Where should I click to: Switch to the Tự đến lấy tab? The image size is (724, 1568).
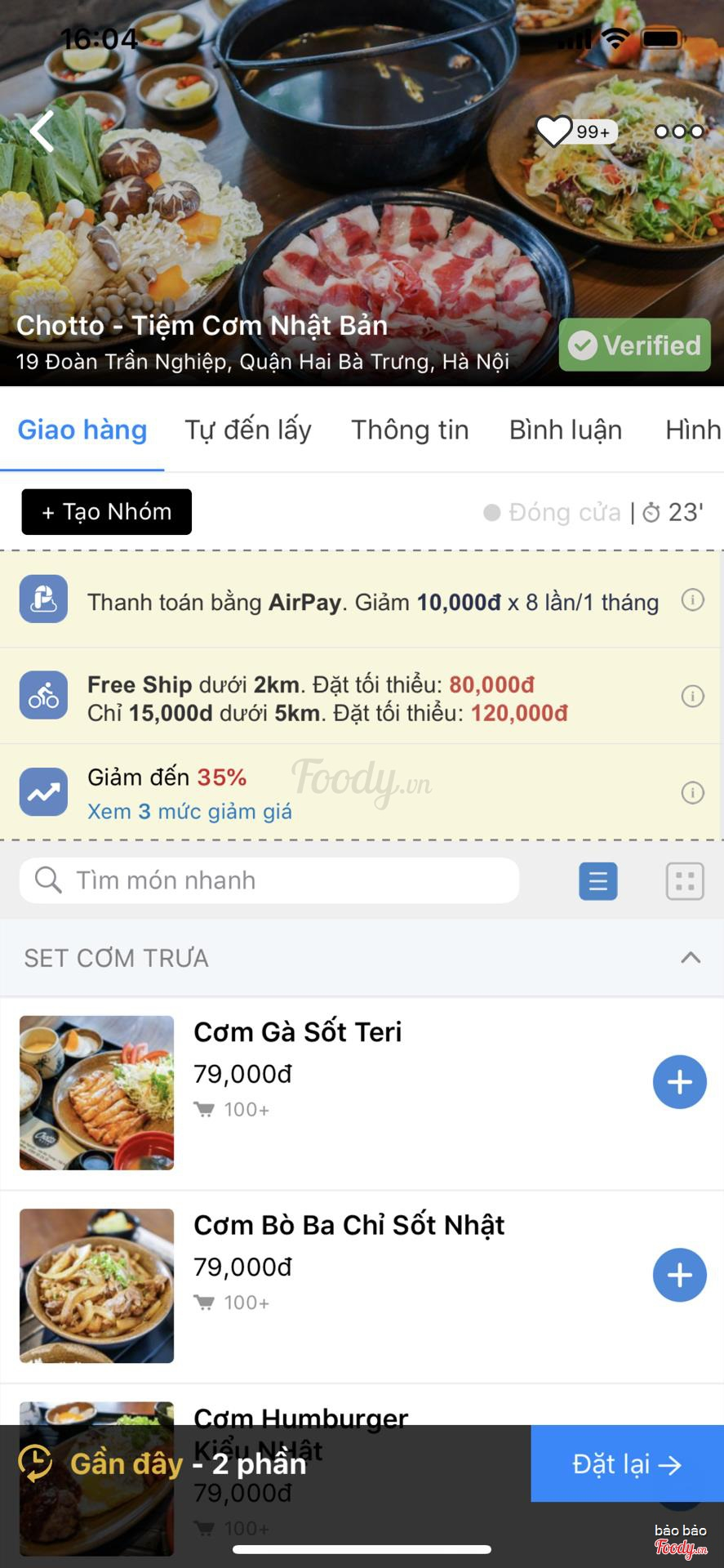pos(248,430)
